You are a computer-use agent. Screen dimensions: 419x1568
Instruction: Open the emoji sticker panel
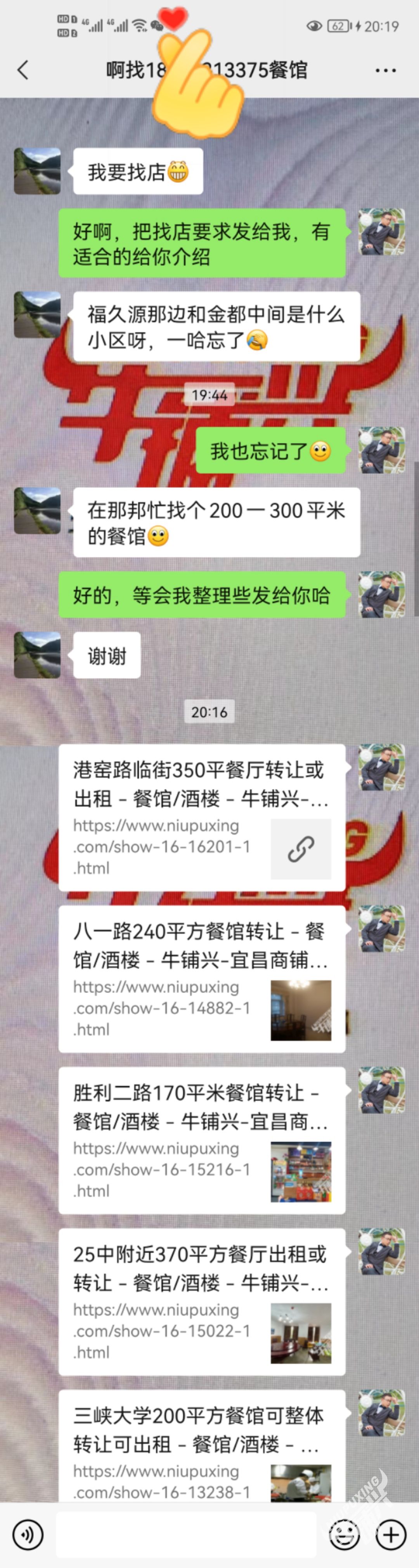point(344,1535)
